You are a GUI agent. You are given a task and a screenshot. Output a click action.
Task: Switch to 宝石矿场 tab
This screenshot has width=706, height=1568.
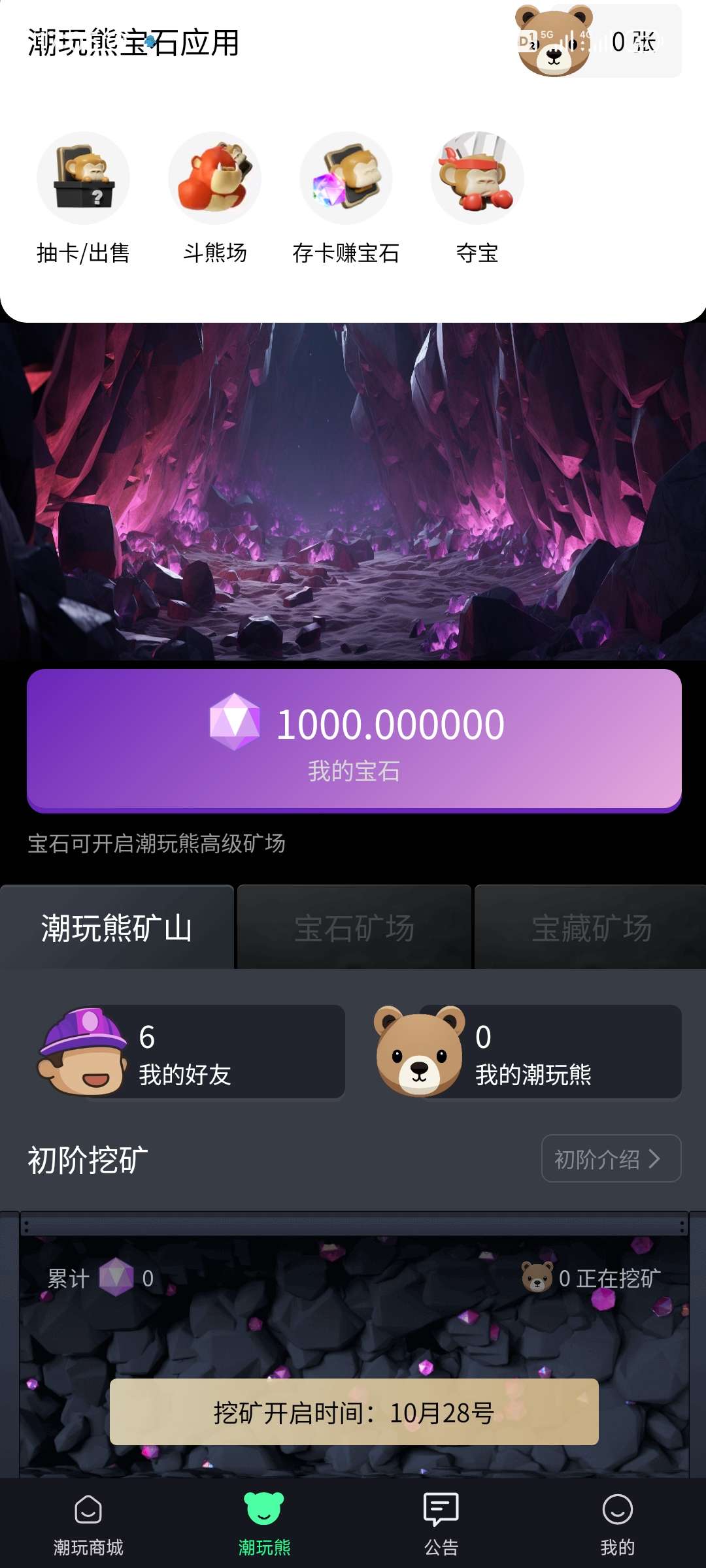354,927
